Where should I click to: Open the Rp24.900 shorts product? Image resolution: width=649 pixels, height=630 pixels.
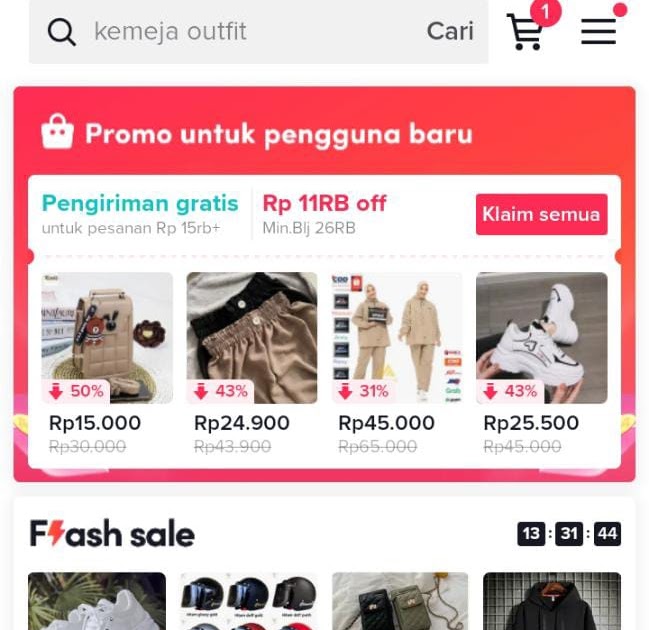pos(252,338)
